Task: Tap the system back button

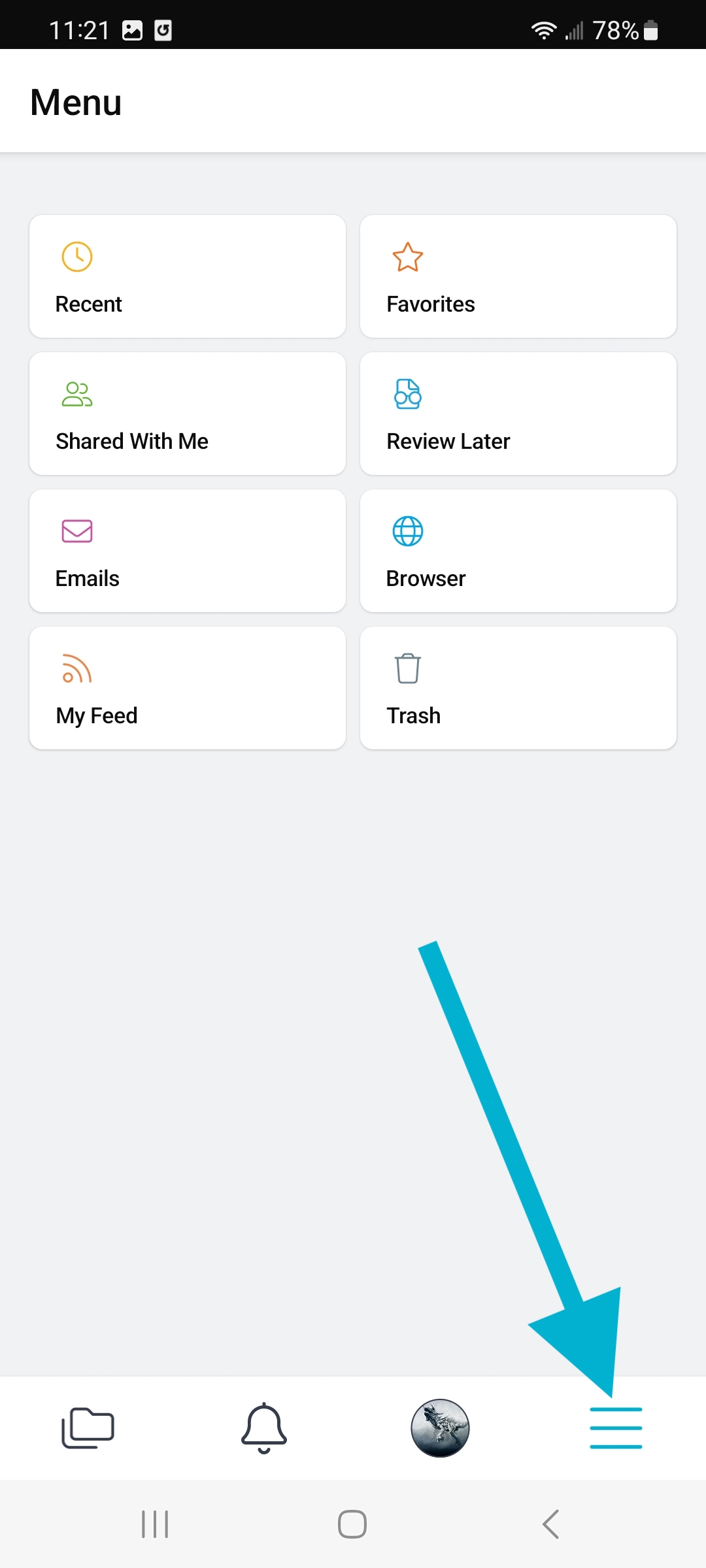Action: point(550,1524)
